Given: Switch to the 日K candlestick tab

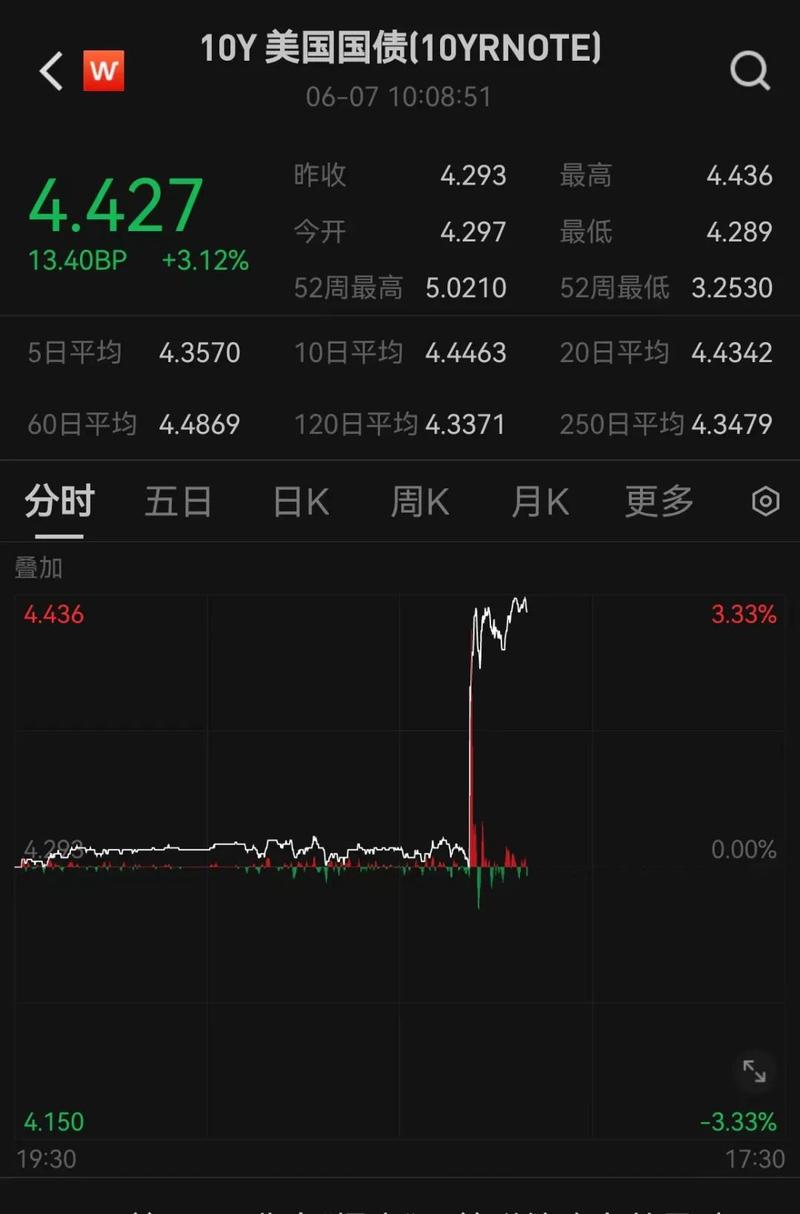Looking at the screenshot, I should pyautogui.click(x=298, y=502).
